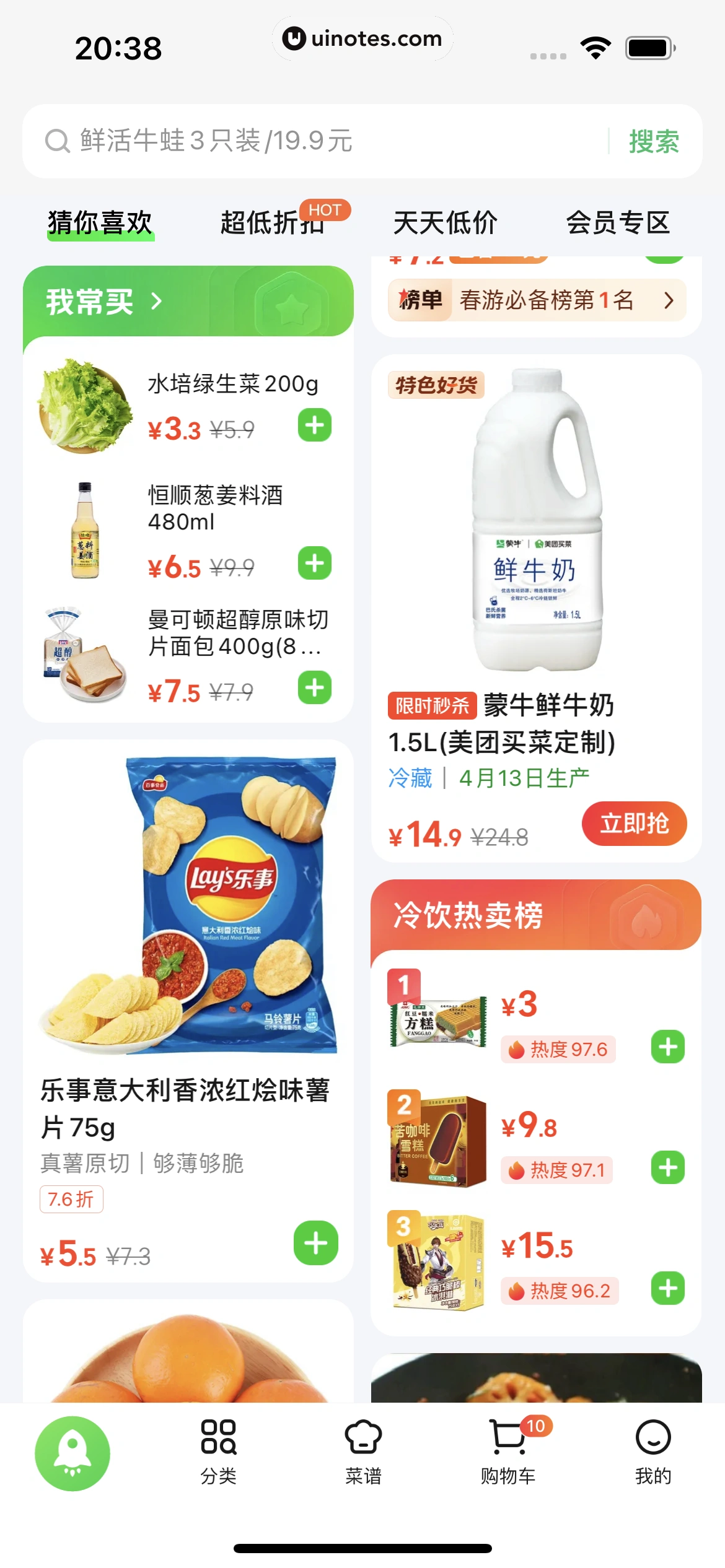Switch to the 天天低价 tab
The height and width of the screenshot is (1568, 725).
(x=445, y=222)
